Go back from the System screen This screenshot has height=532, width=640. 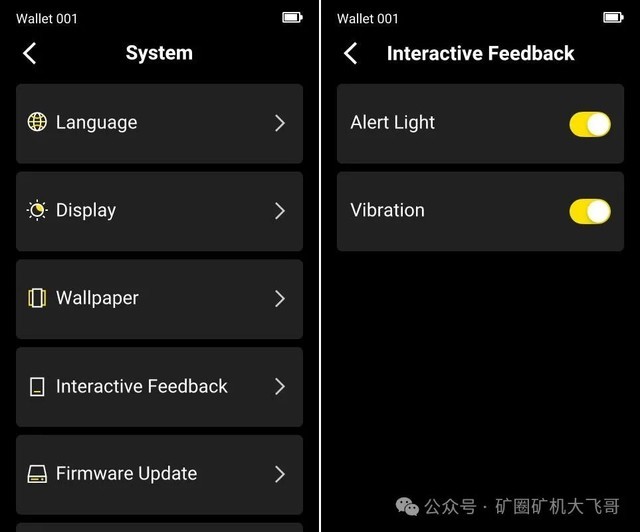30,53
